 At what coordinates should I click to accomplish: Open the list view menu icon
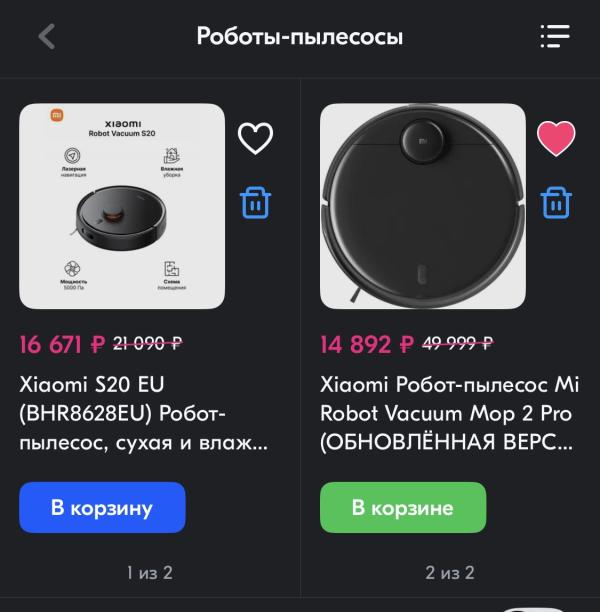[x=554, y=37]
